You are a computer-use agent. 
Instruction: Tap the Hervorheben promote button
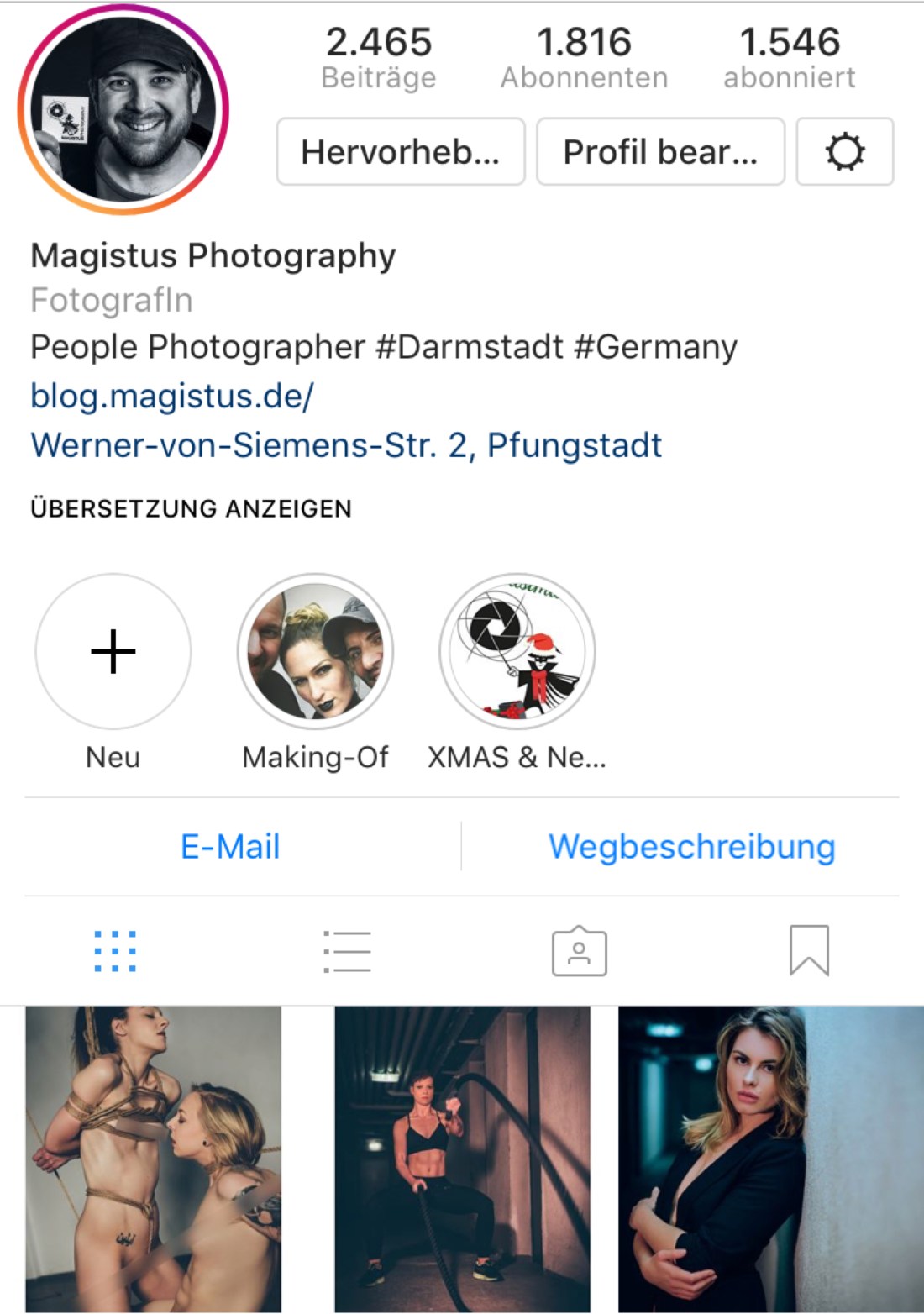click(401, 152)
